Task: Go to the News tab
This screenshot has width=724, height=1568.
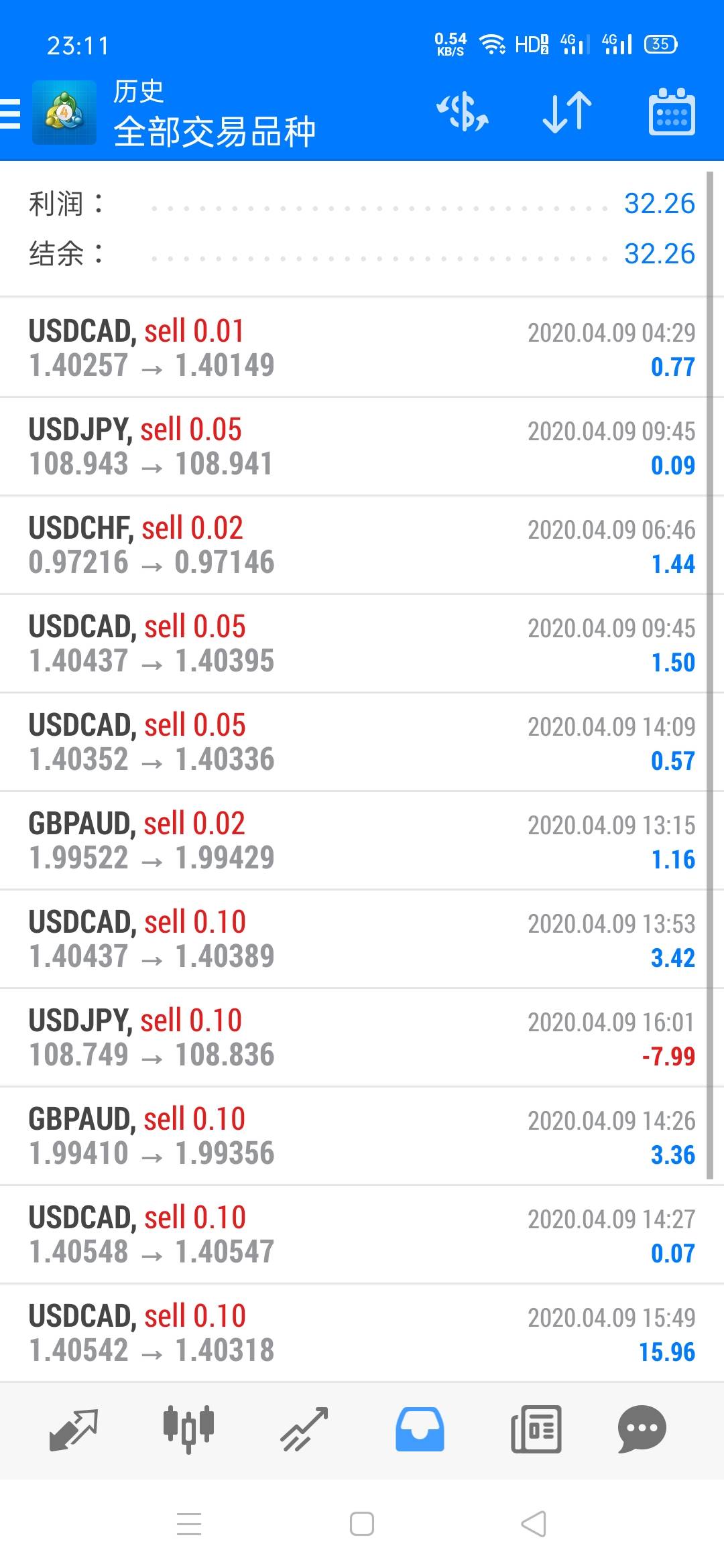Action: click(536, 1429)
